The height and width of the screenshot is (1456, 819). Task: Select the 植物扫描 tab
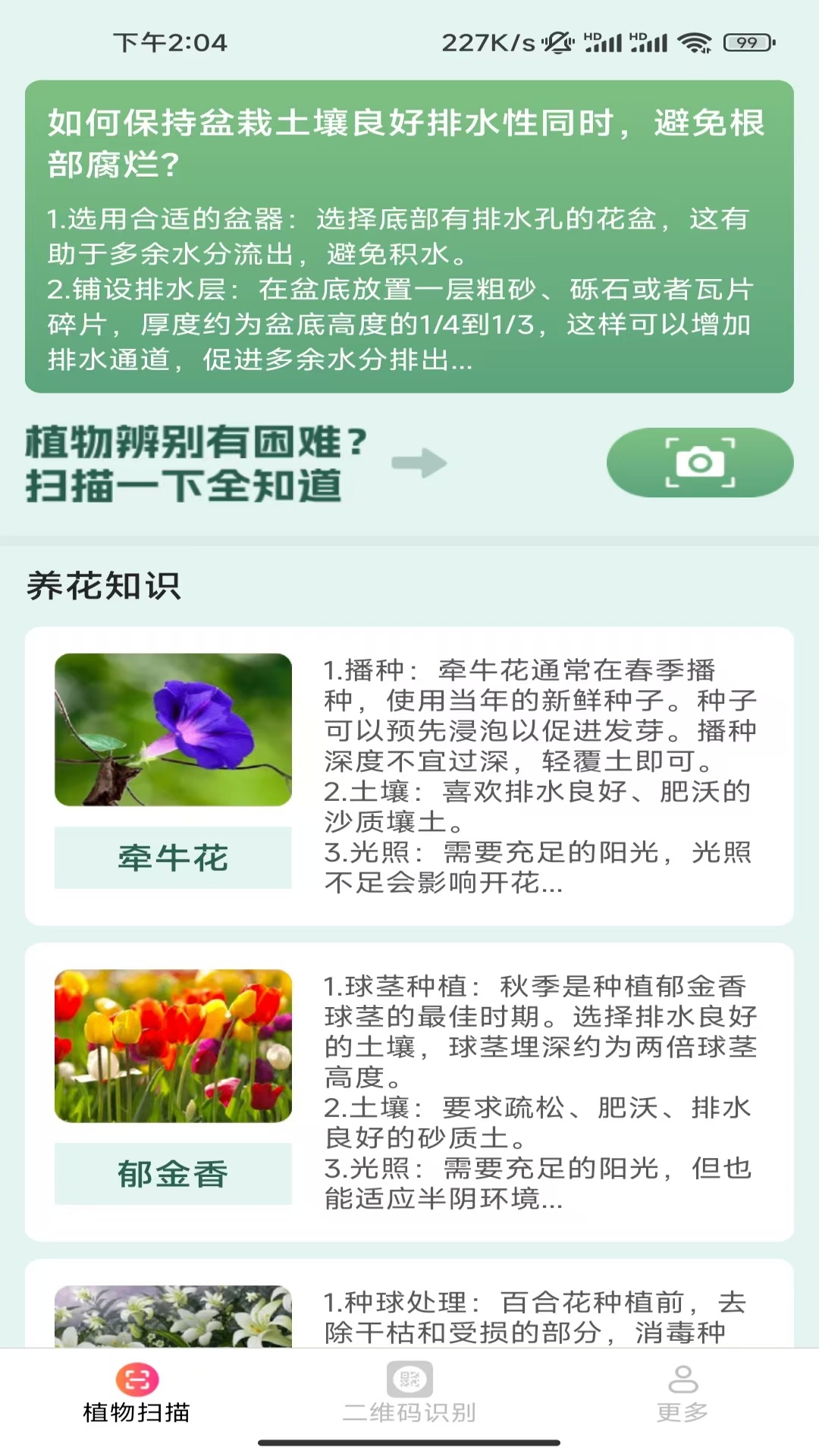[136, 1393]
